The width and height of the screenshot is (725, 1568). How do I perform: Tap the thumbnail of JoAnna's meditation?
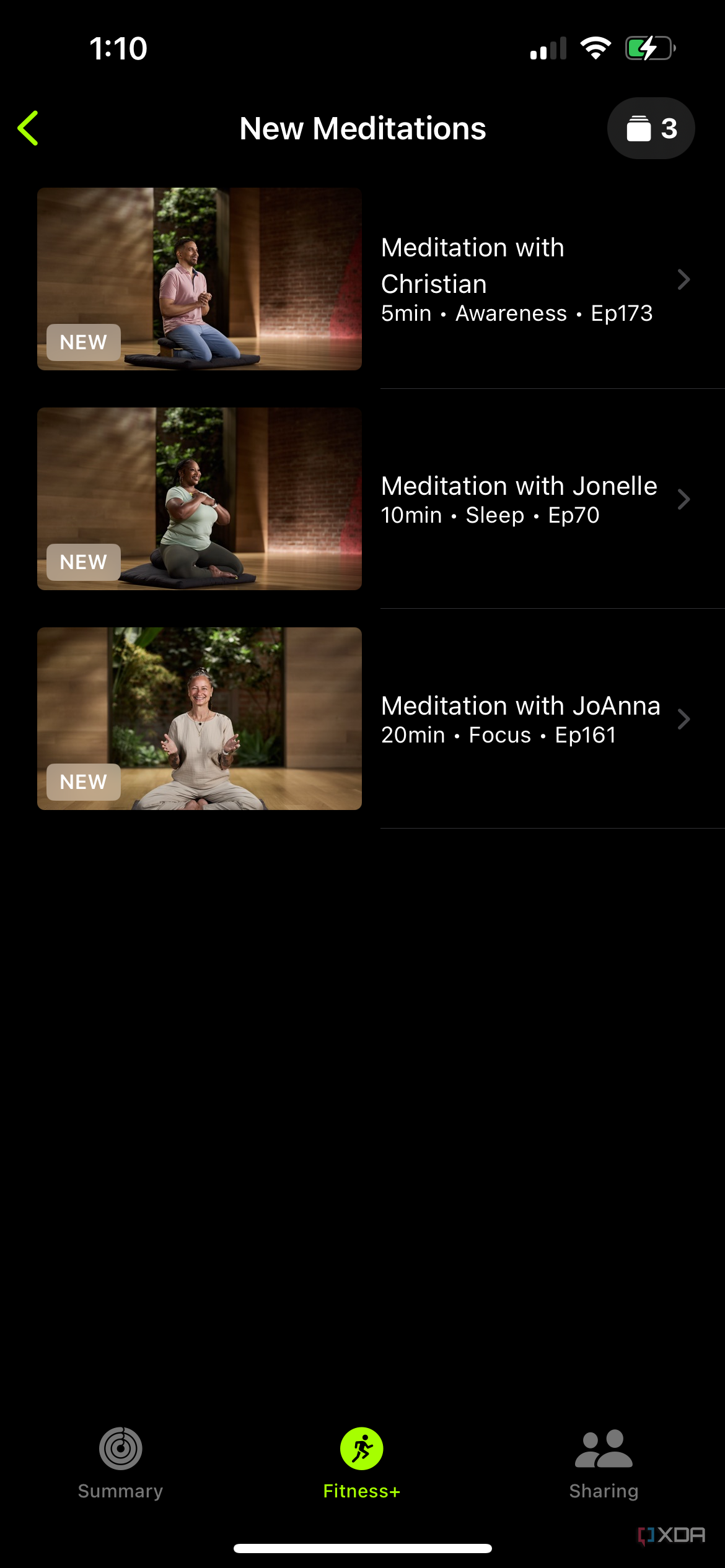200,718
